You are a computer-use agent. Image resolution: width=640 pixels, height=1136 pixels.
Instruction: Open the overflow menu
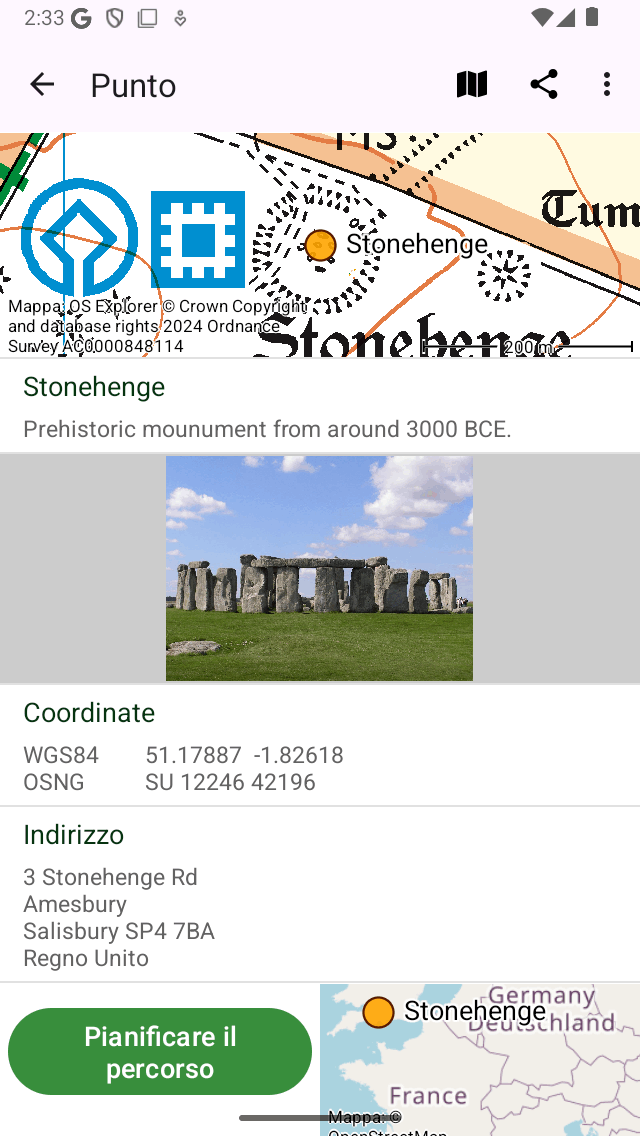(607, 85)
